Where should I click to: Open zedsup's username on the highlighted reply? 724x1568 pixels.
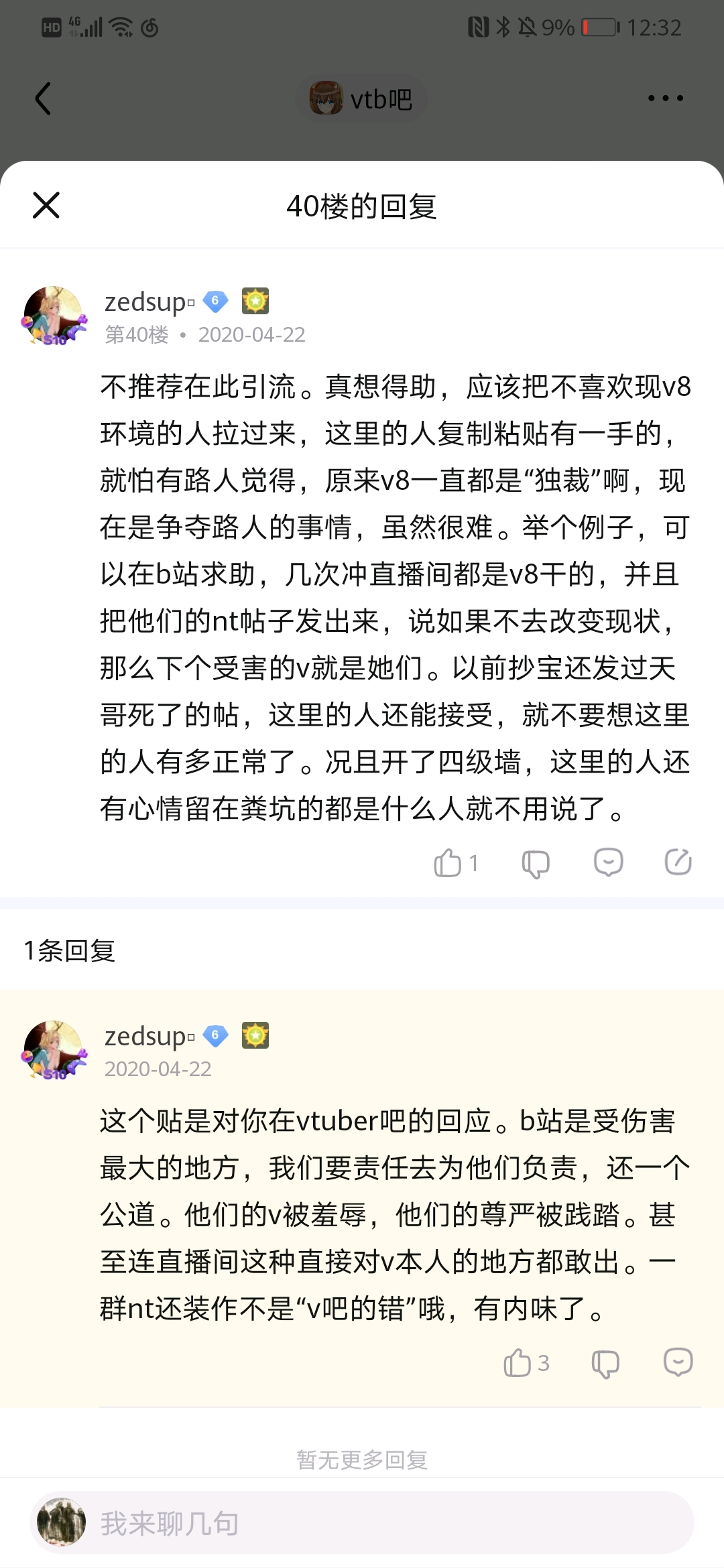[147, 1036]
